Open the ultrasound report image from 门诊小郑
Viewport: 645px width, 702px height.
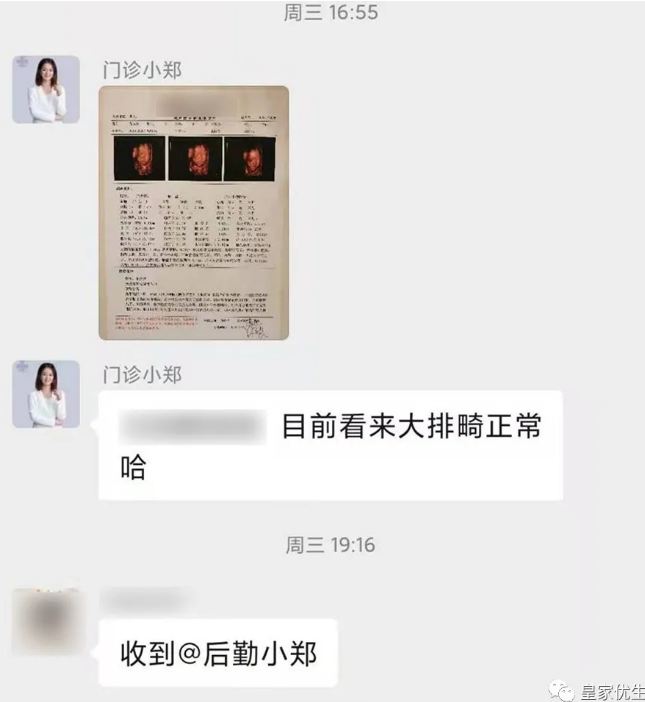[193, 213]
